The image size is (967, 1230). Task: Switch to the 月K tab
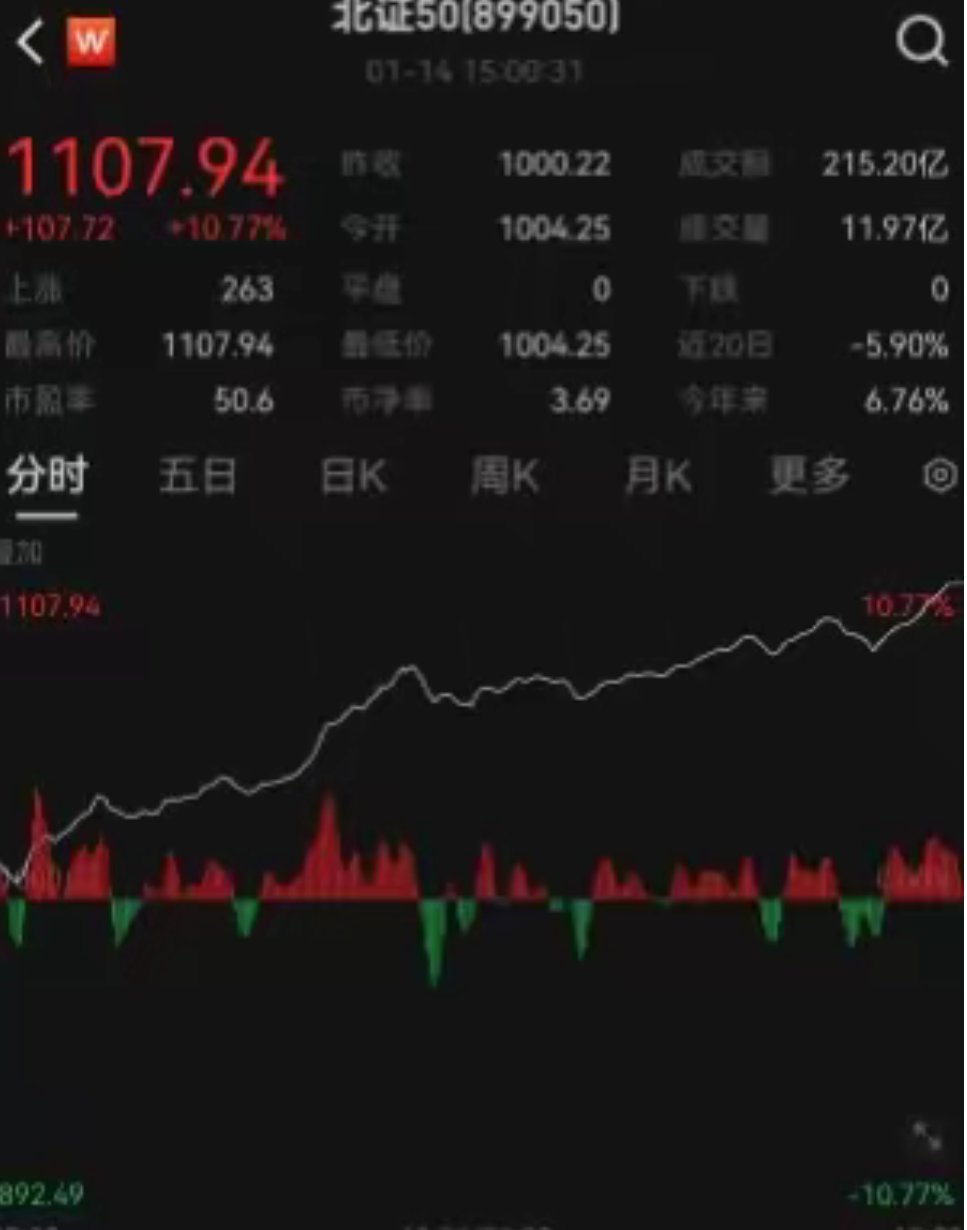[x=657, y=477]
